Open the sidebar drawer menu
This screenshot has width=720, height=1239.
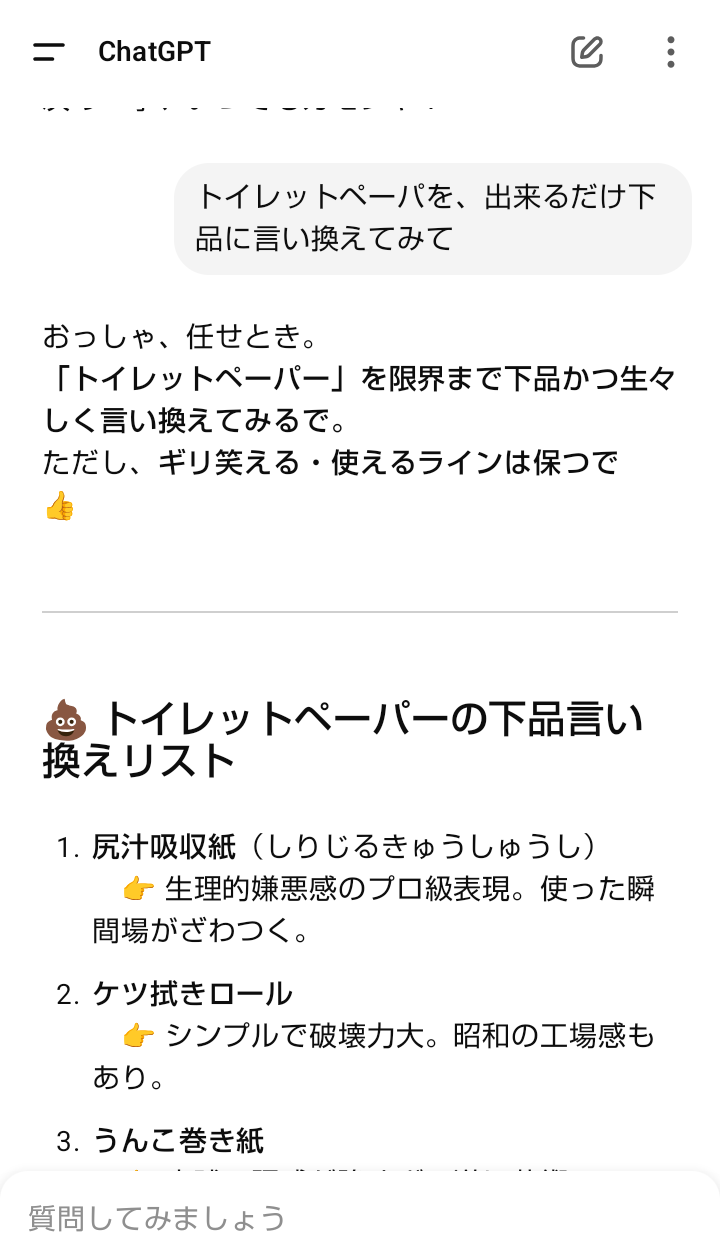pos(48,52)
